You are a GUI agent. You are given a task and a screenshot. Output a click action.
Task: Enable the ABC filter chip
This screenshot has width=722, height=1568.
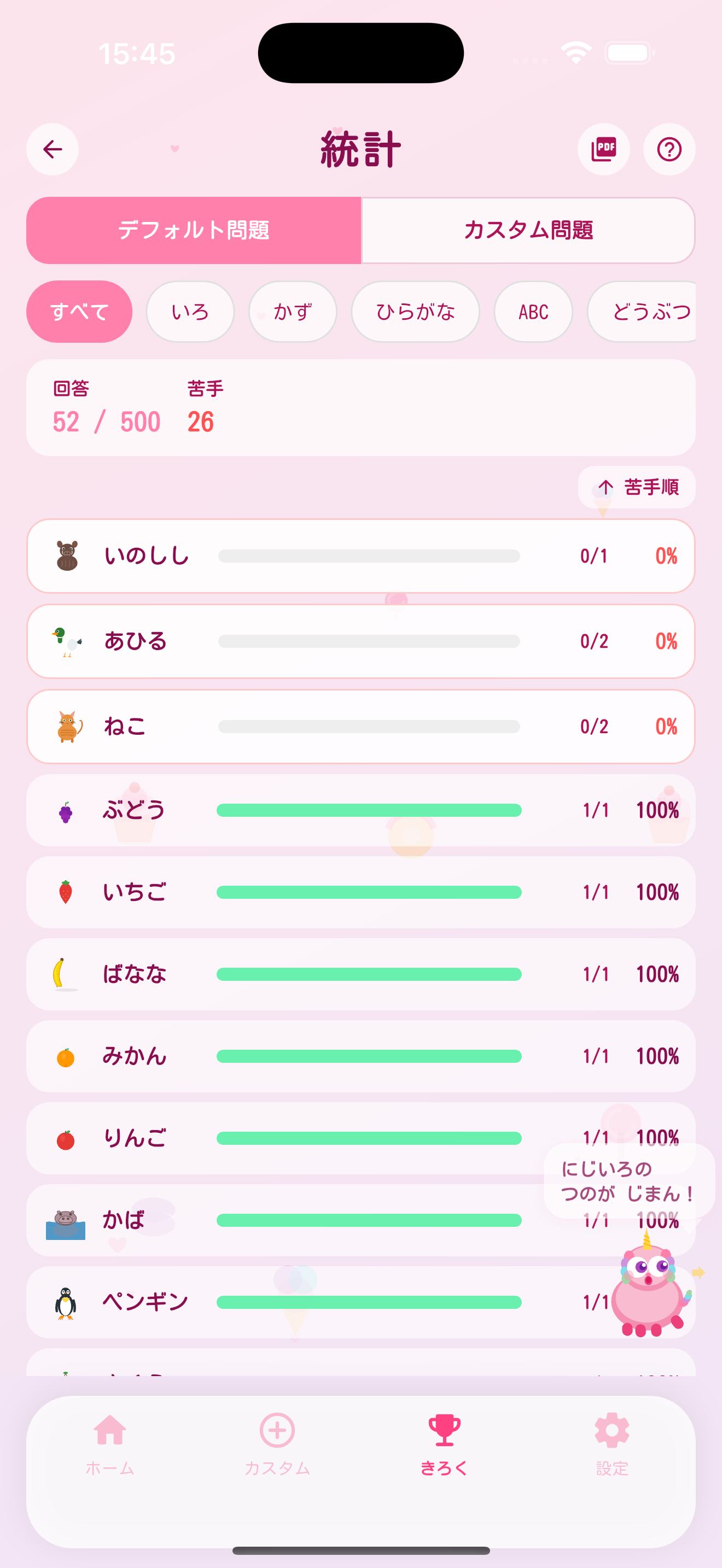532,312
